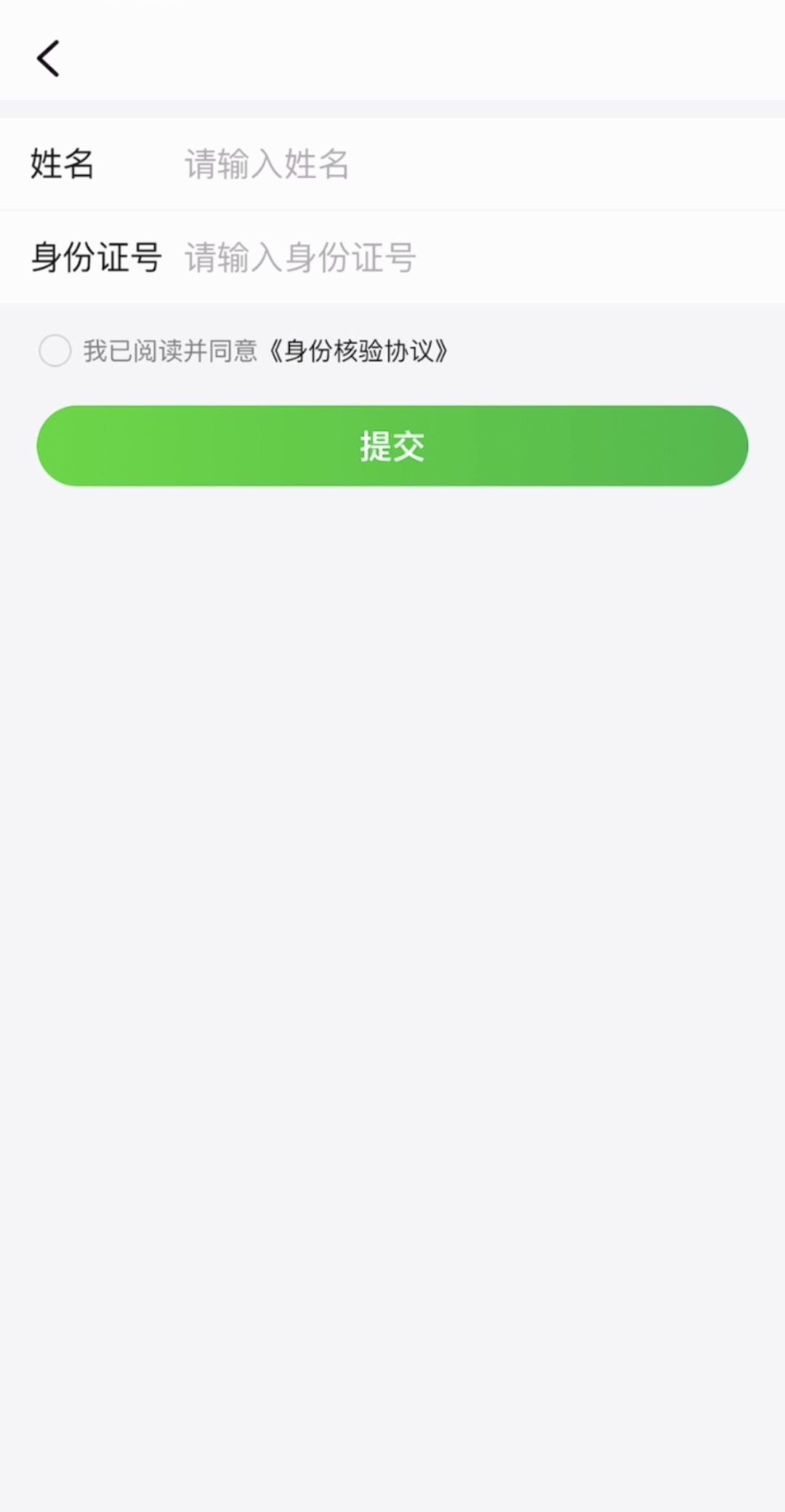Go back using the top-left arrow
785x1512 pixels.
click(x=48, y=58)
